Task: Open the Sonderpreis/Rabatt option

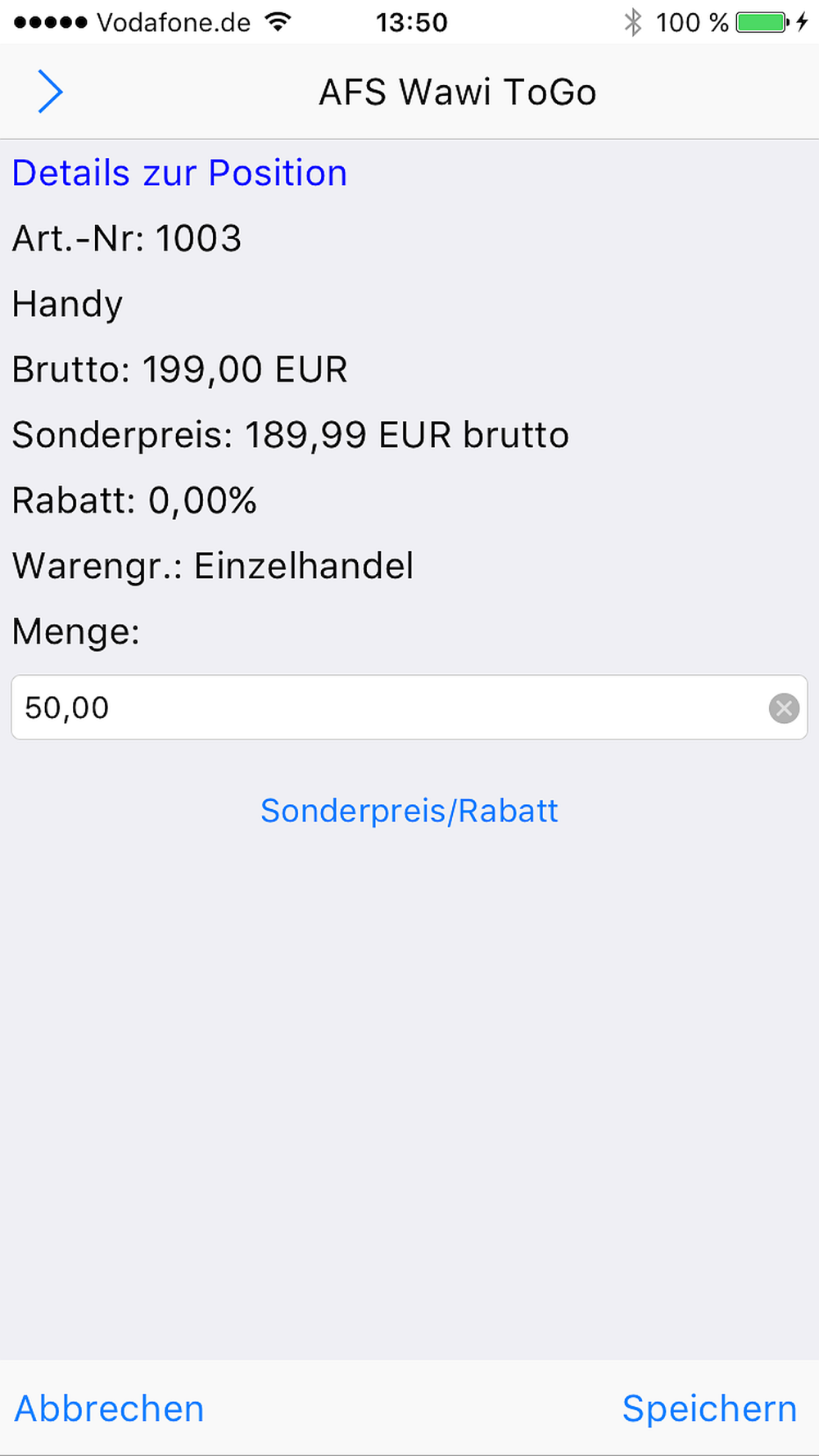Action: pos(409,811)
